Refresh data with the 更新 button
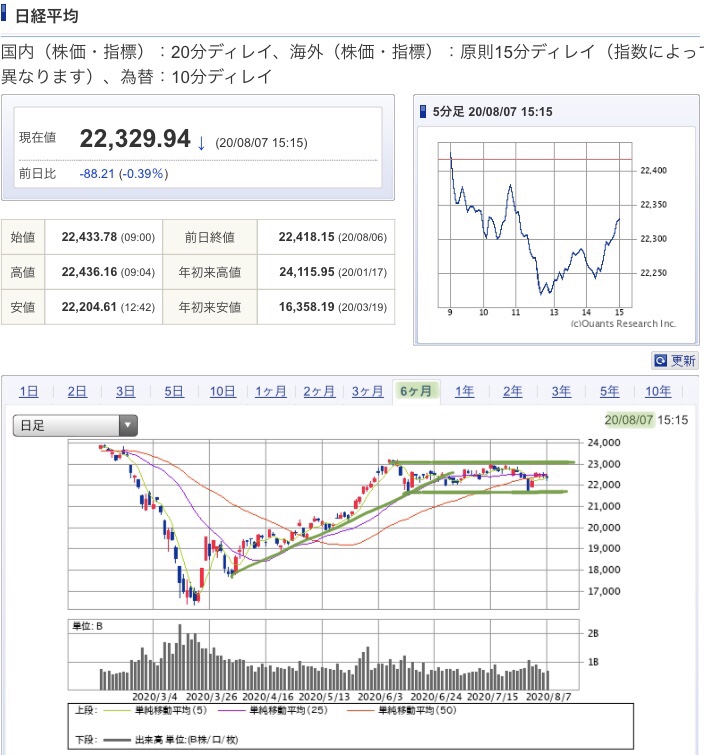This screenshot has width=704, height=755. (x=675, y=361)
